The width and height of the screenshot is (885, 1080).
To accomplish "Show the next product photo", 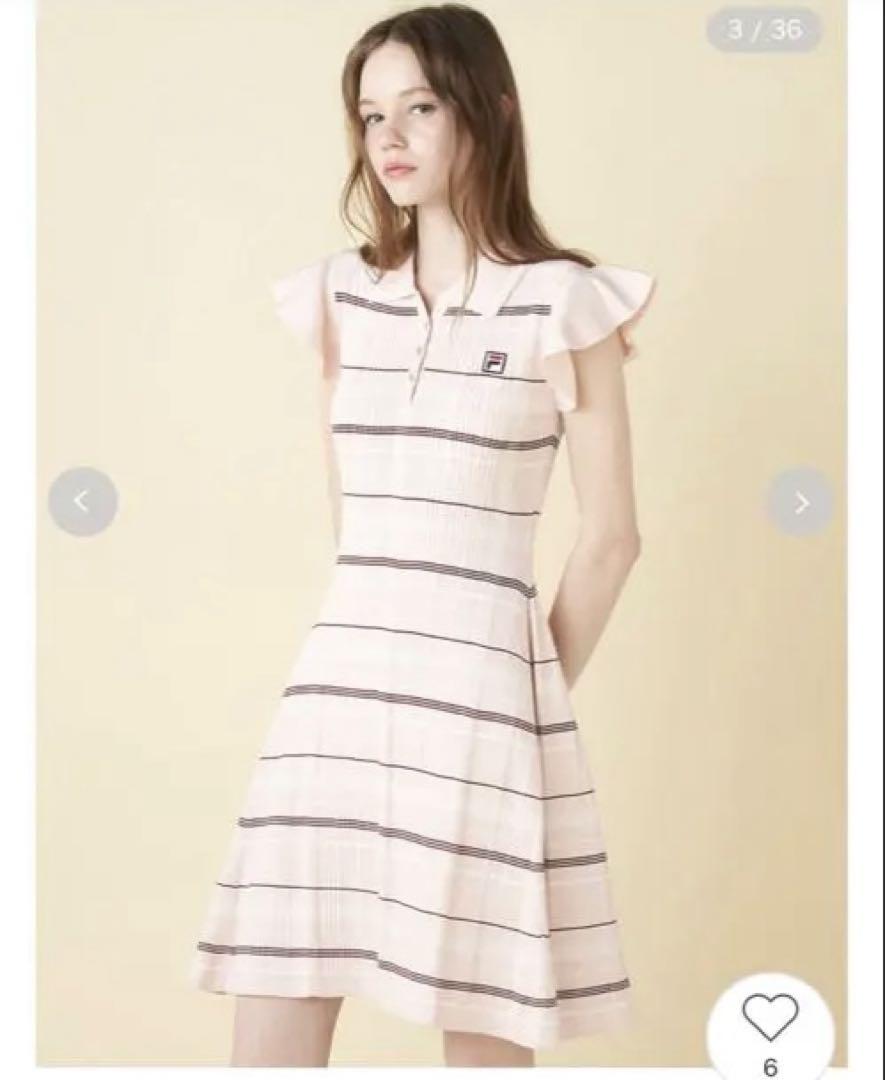I will (801, 502).
